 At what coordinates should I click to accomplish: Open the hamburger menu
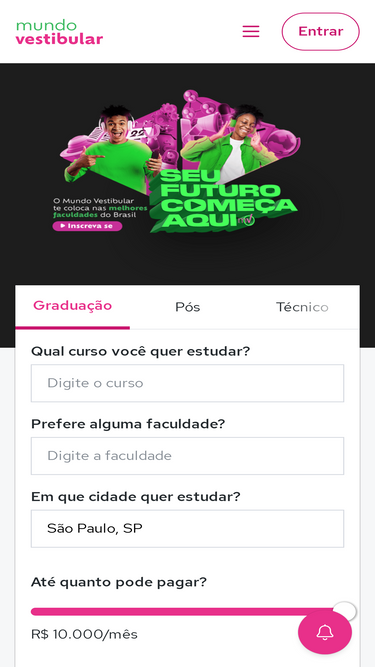(251, 31)
